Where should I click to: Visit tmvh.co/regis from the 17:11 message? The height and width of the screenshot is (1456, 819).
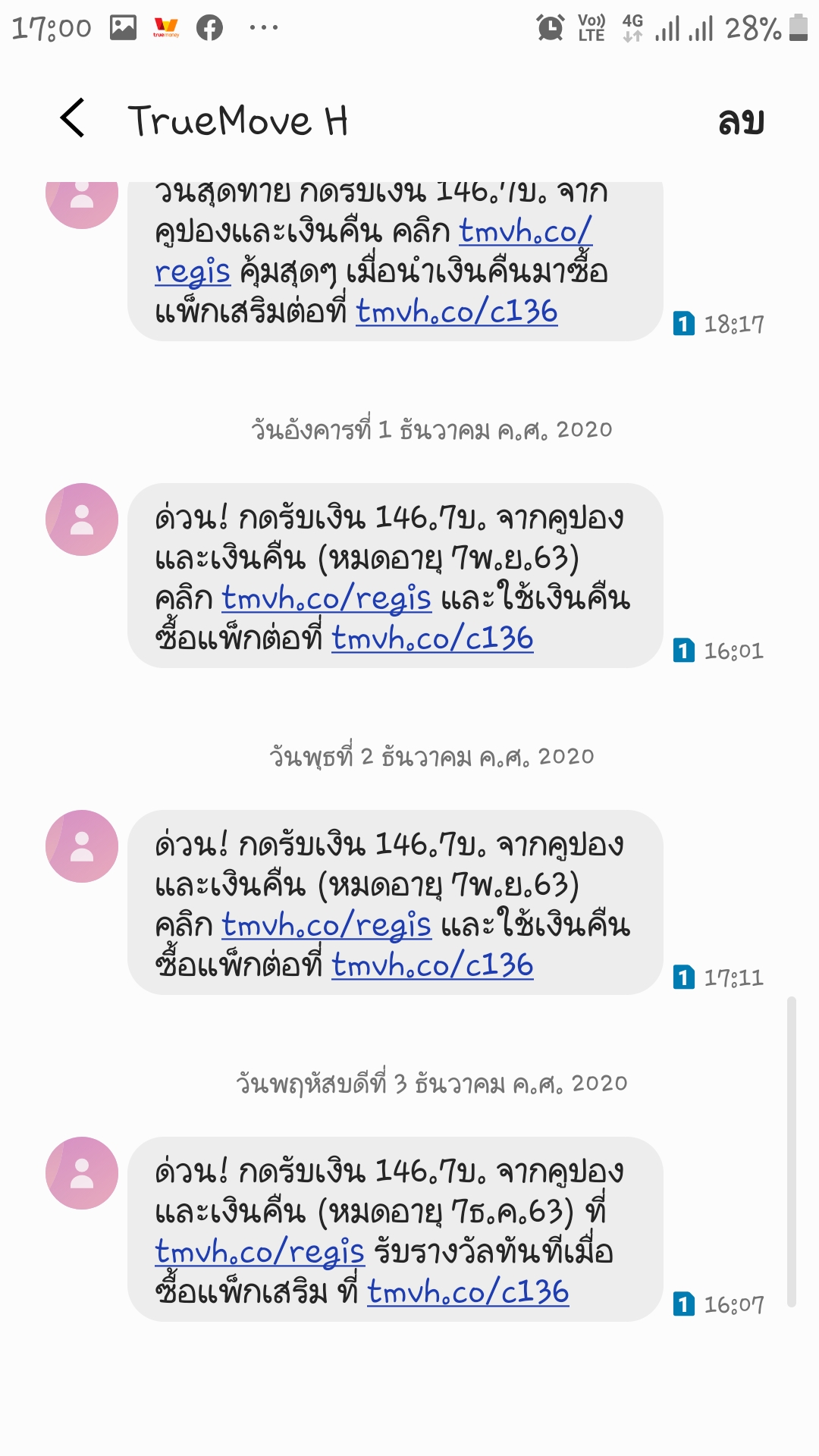[326, 926]
